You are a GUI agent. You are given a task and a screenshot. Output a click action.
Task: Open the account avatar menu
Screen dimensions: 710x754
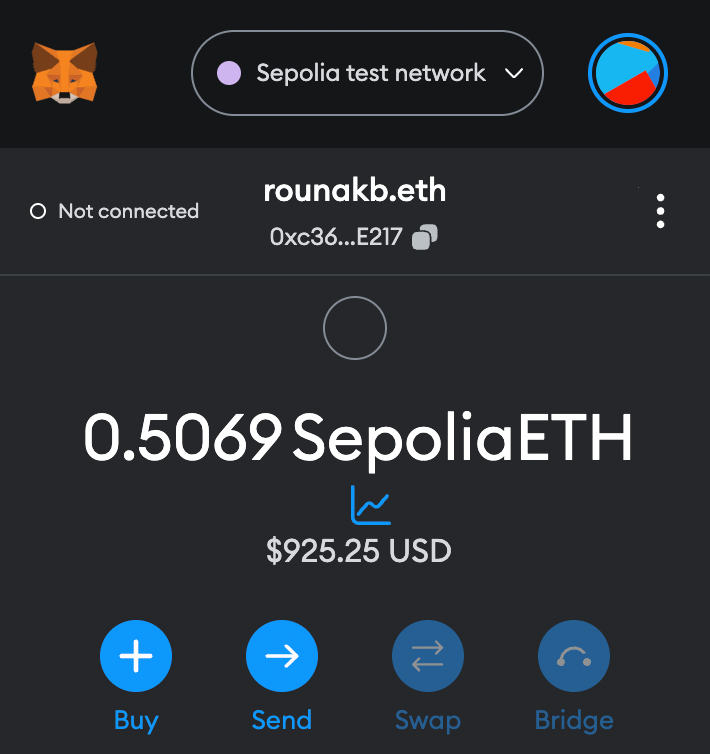[x=628, y=73]
